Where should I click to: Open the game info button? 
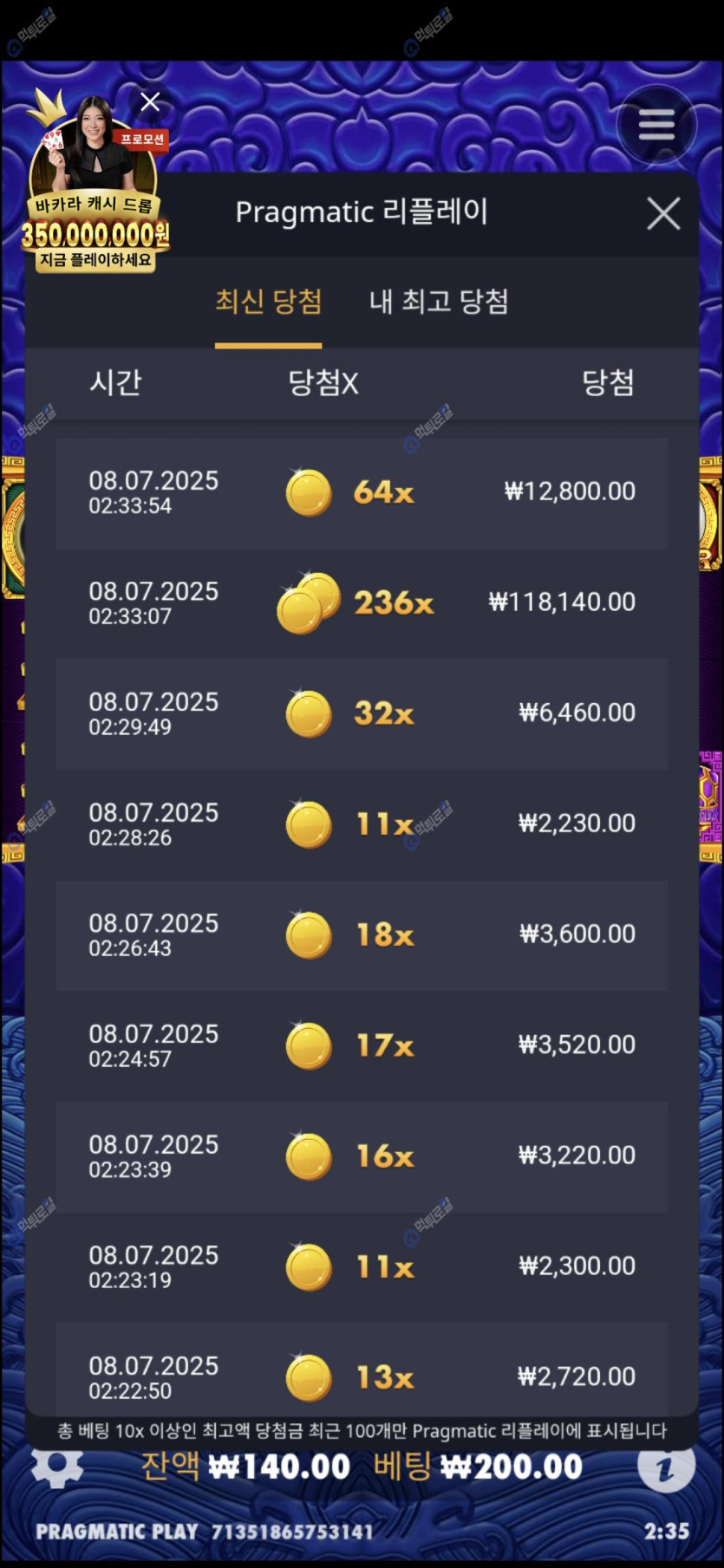pyautogui.click(x=665, y=1468)
